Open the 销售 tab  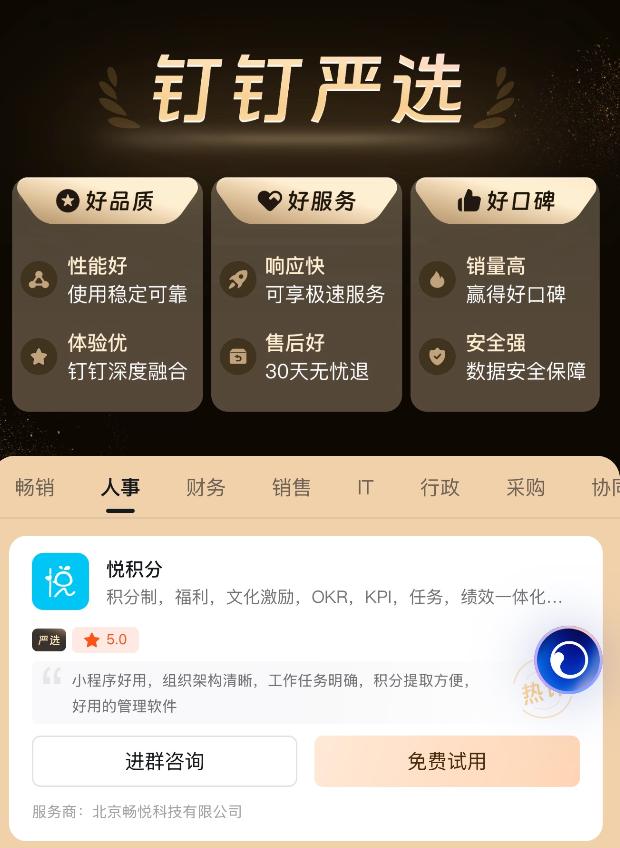point(291,487)
